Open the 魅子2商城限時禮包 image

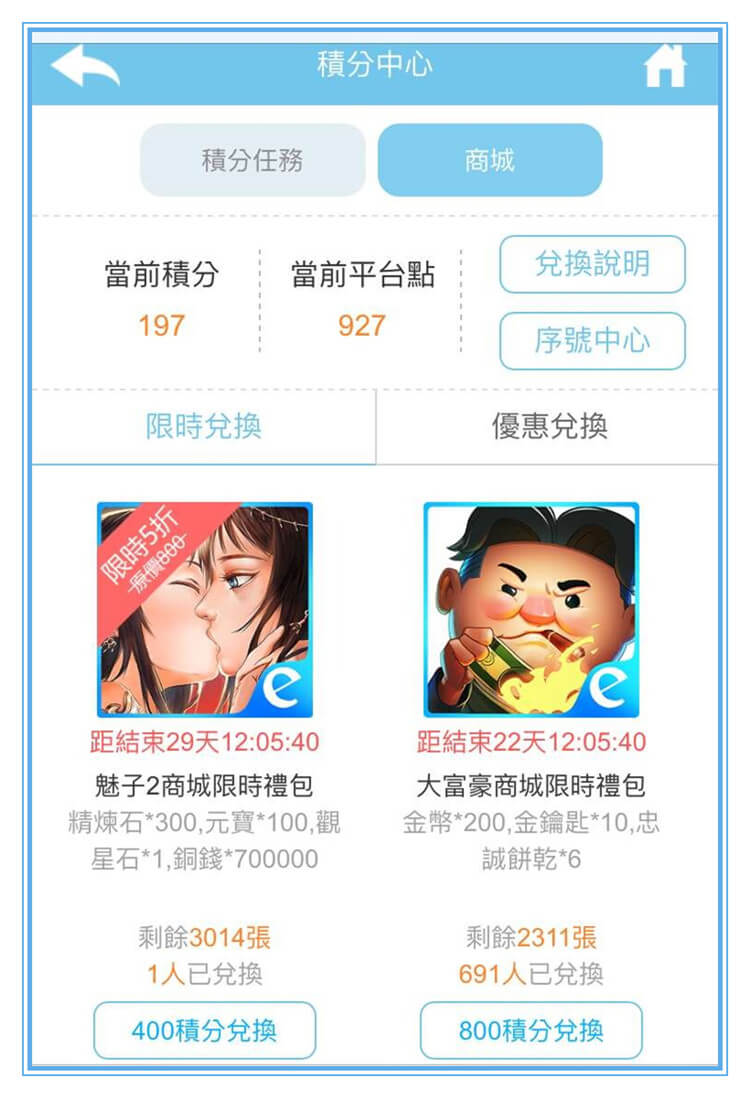click(205, 610)
